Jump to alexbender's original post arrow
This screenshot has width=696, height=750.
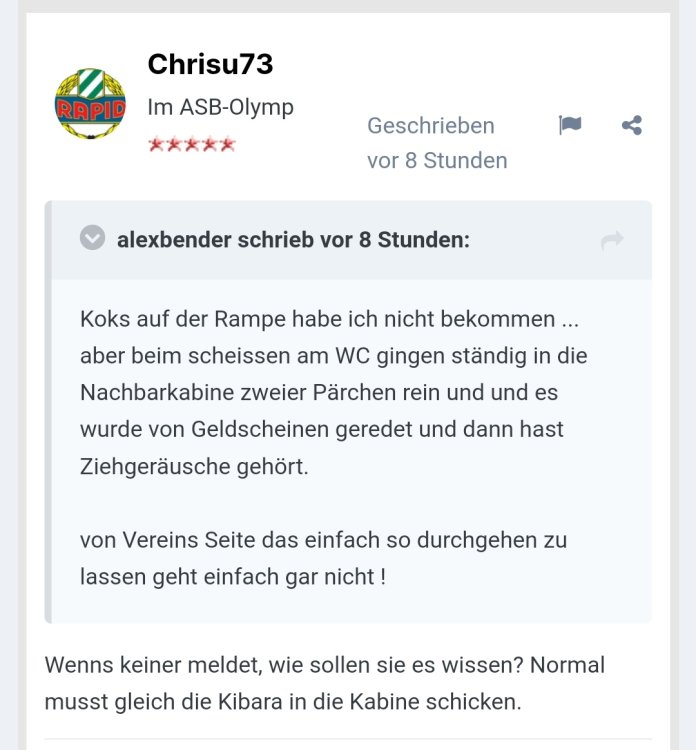click(x=612, y=240)
